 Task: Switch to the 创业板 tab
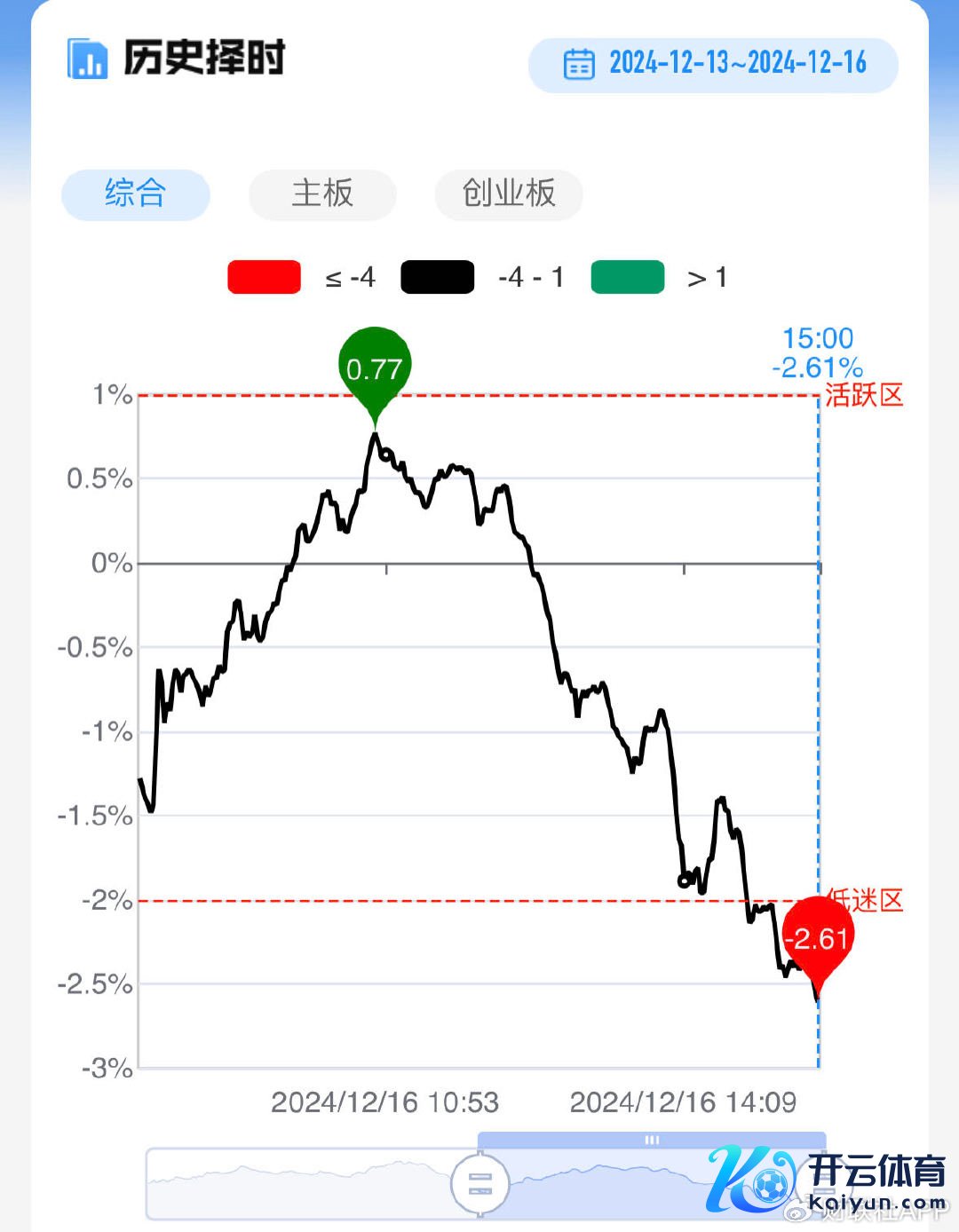tap(508, 193)
